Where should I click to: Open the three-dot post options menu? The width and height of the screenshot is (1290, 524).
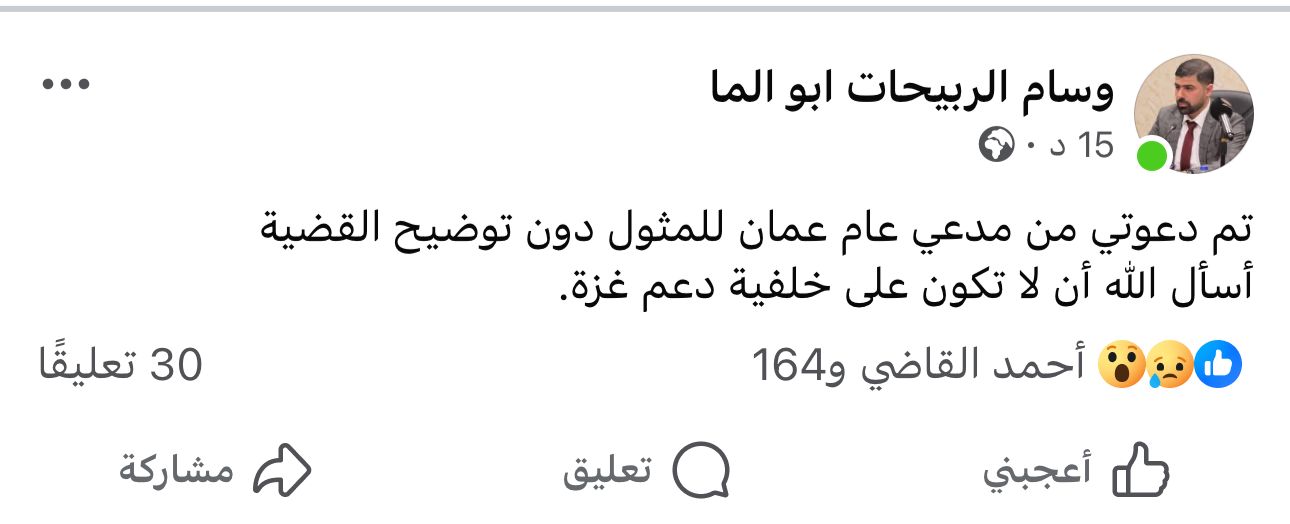pos(66,85)
